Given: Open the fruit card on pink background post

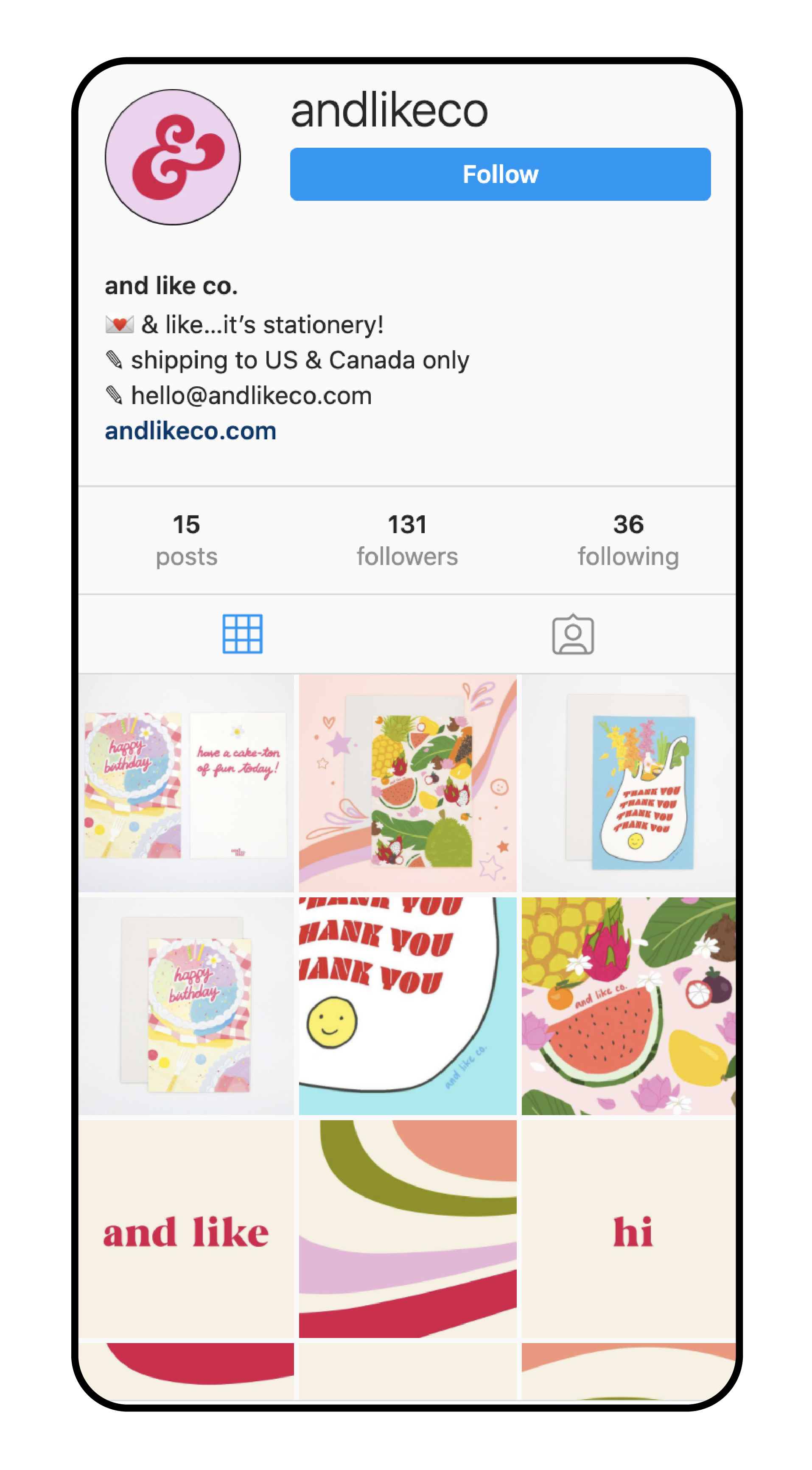Looking at the screenshot, I should [407, 783].
